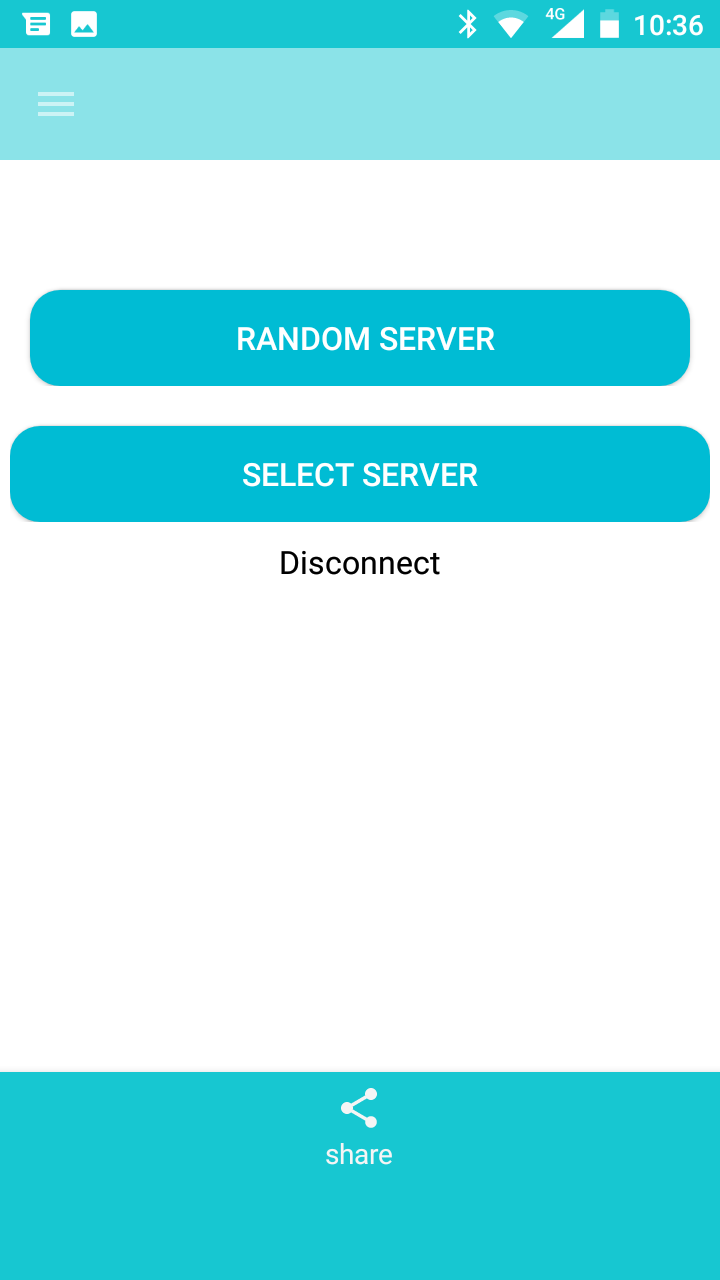Tap the Wi-Fi signal icon
This screenshot has width=720, height=1280.
[x=511, y=22]
